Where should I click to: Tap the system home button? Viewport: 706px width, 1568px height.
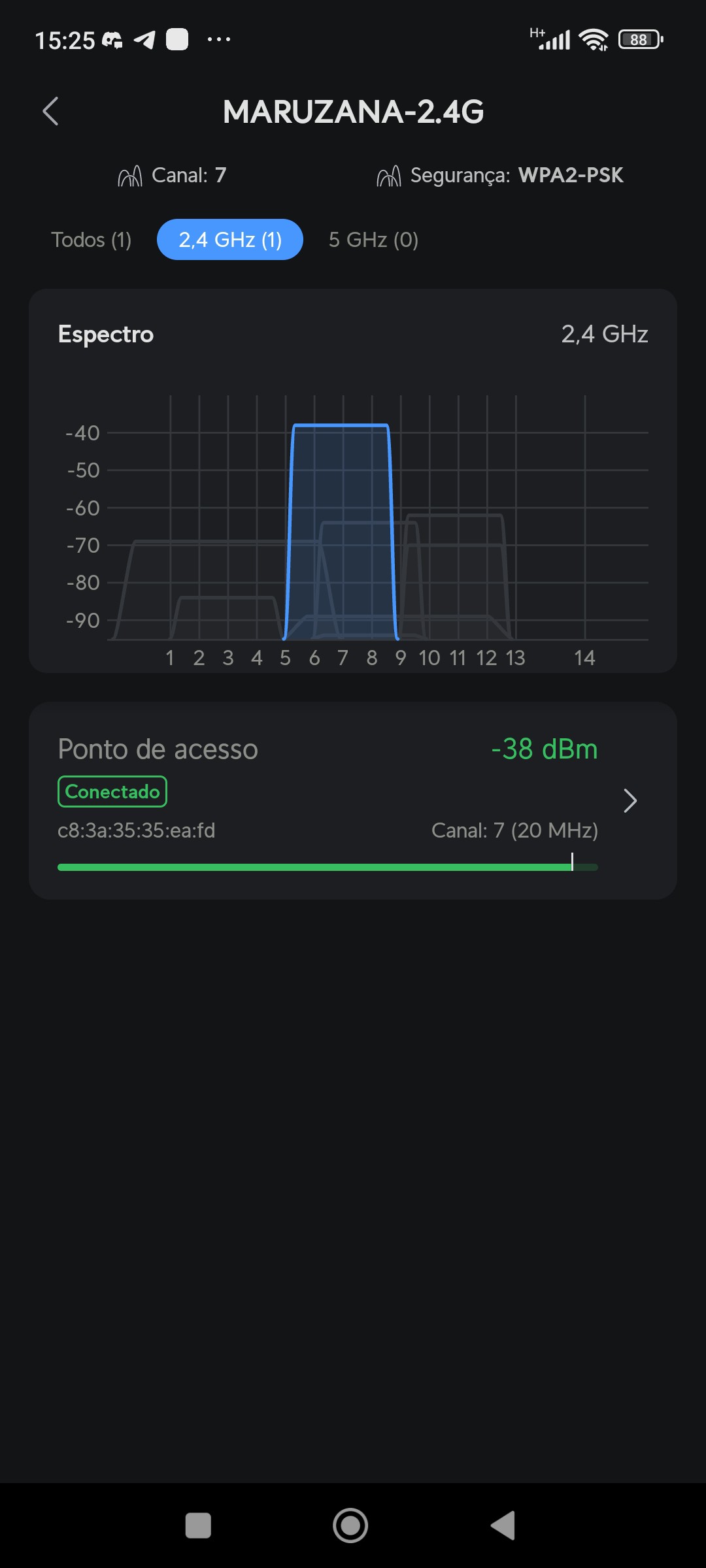[350, 1526]
